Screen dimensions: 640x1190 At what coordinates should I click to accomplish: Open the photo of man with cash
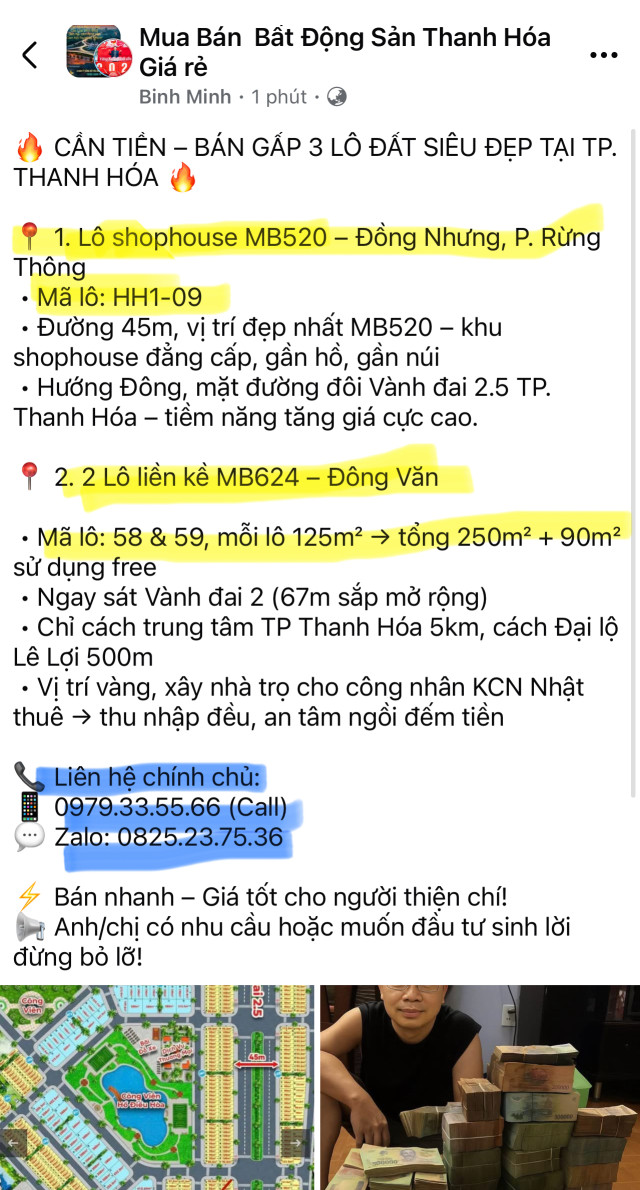coord(480,1087)
